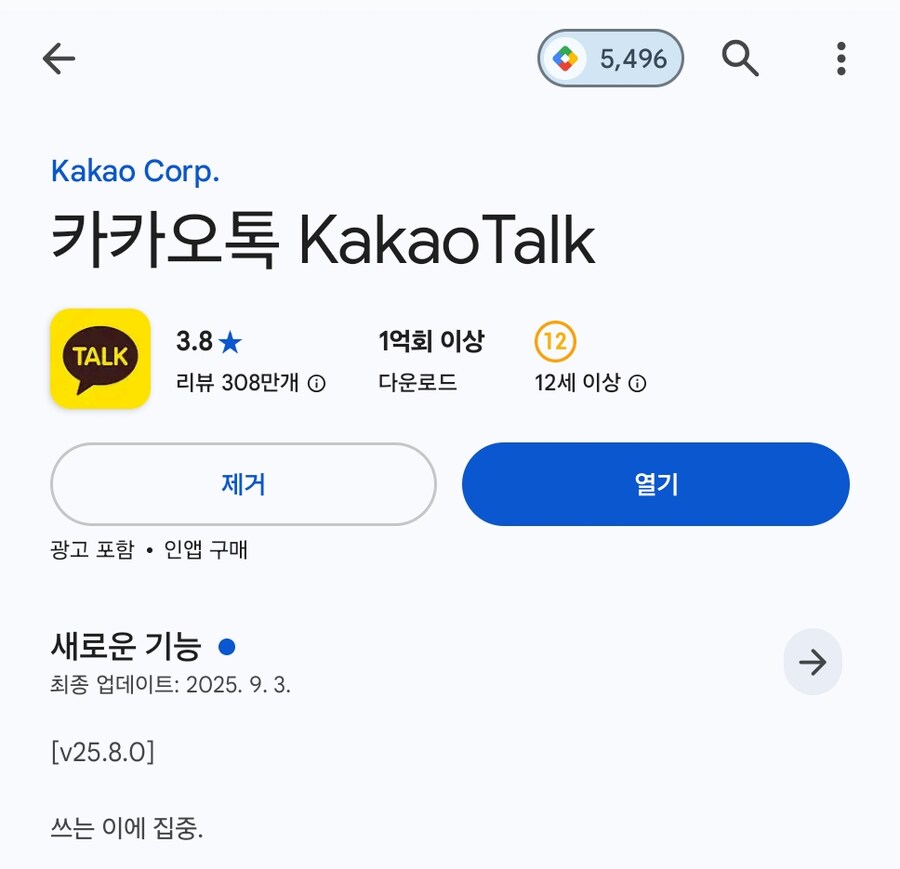900x869 pixels.
Task: Show the 12세 이상 age rating info
Action: click(637, 383)
